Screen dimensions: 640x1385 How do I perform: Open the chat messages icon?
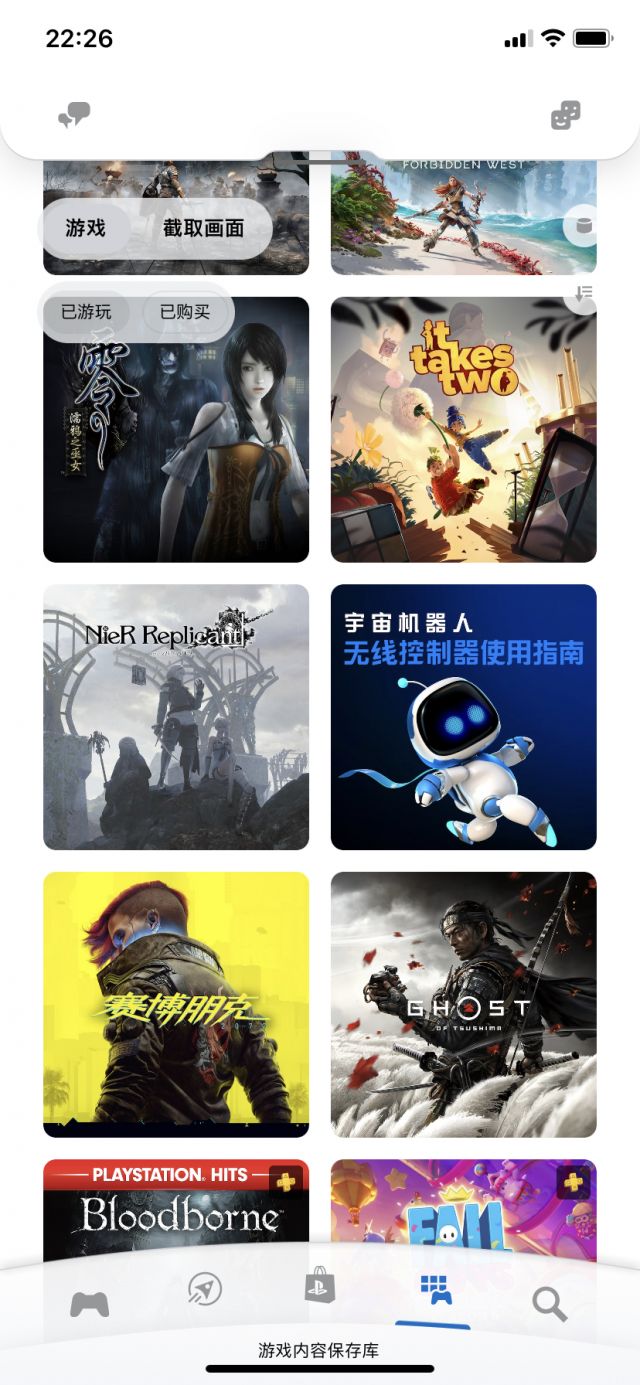coord(74,116)
